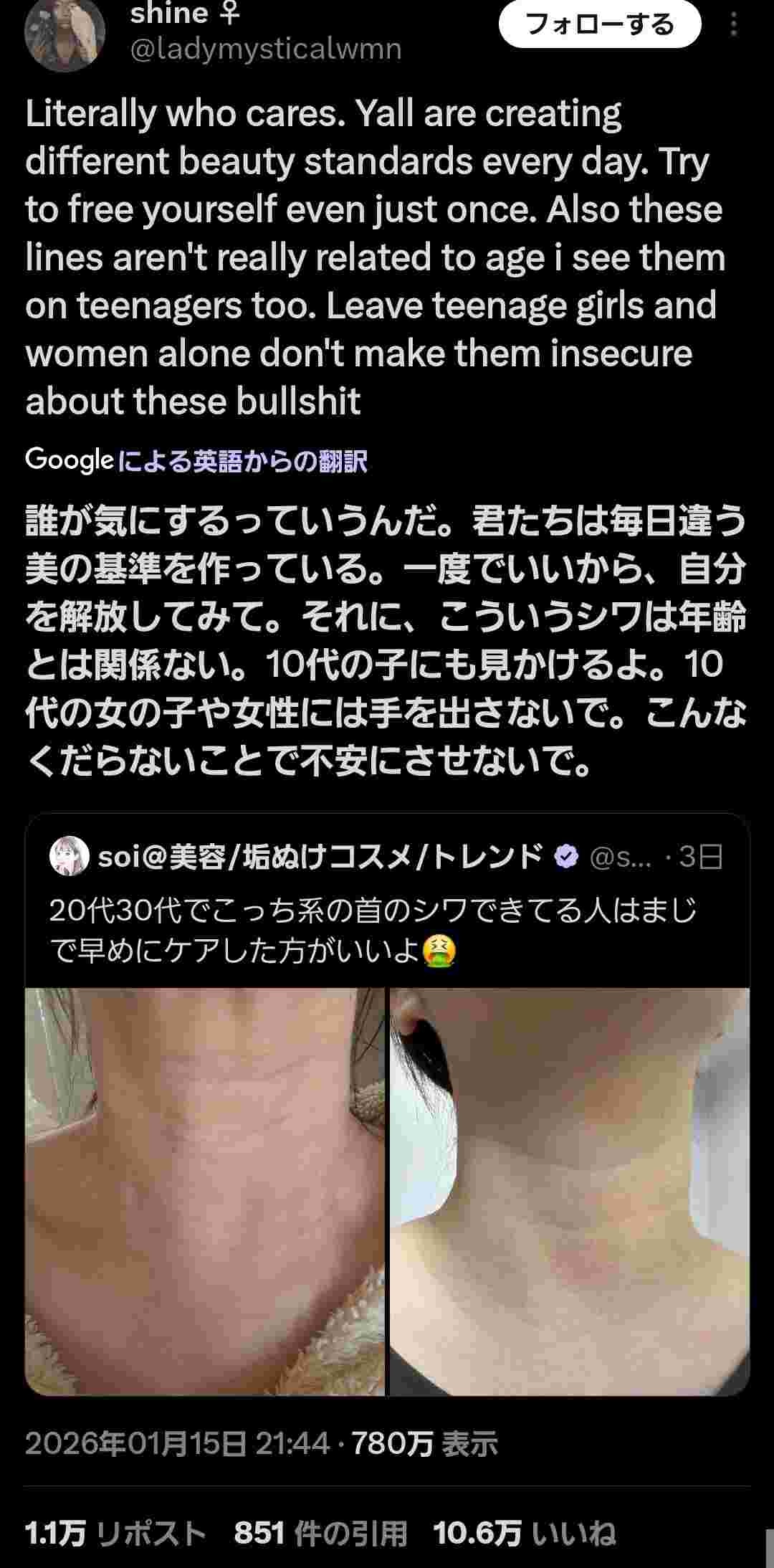View the left neck photo

click(x=205, y=1192)
